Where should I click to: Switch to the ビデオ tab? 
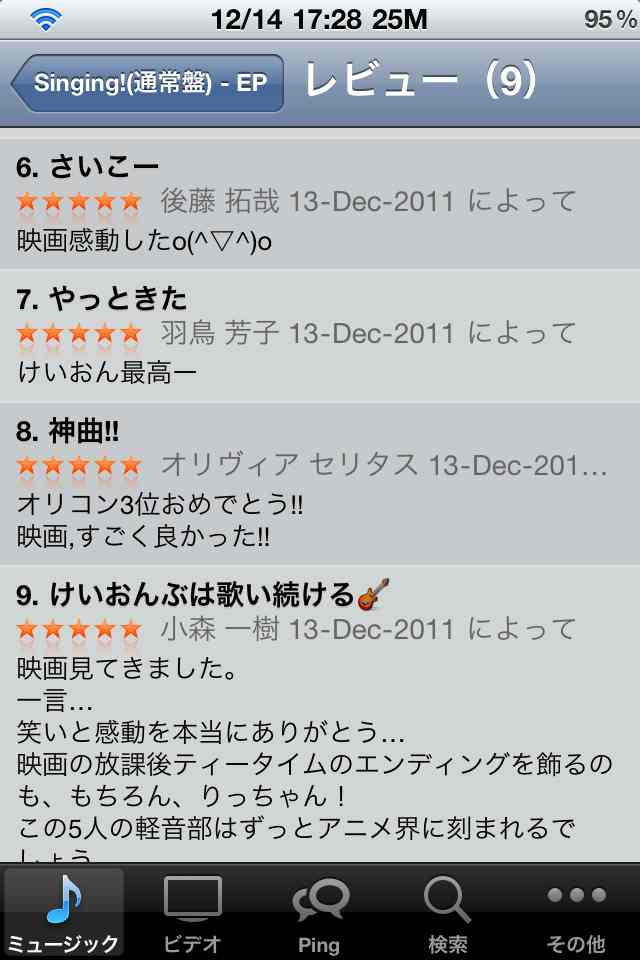192,912
